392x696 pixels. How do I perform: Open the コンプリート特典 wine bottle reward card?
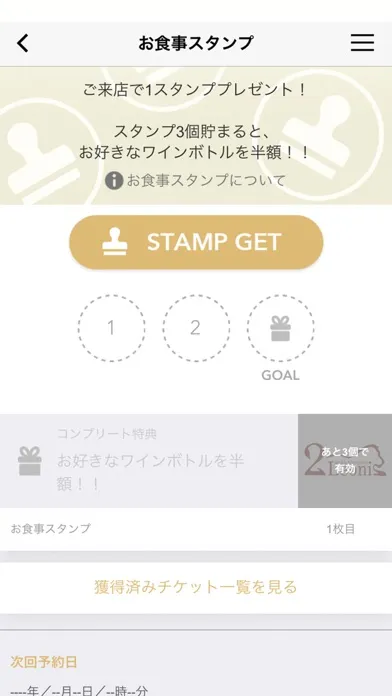click(x=196, y=461)
